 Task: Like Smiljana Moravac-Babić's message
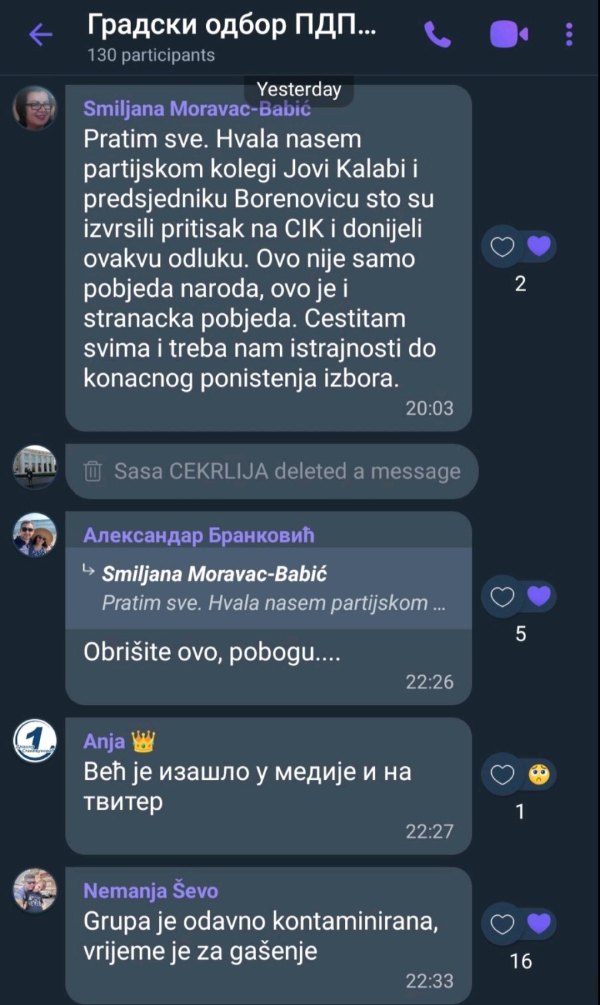pos(503,246)
